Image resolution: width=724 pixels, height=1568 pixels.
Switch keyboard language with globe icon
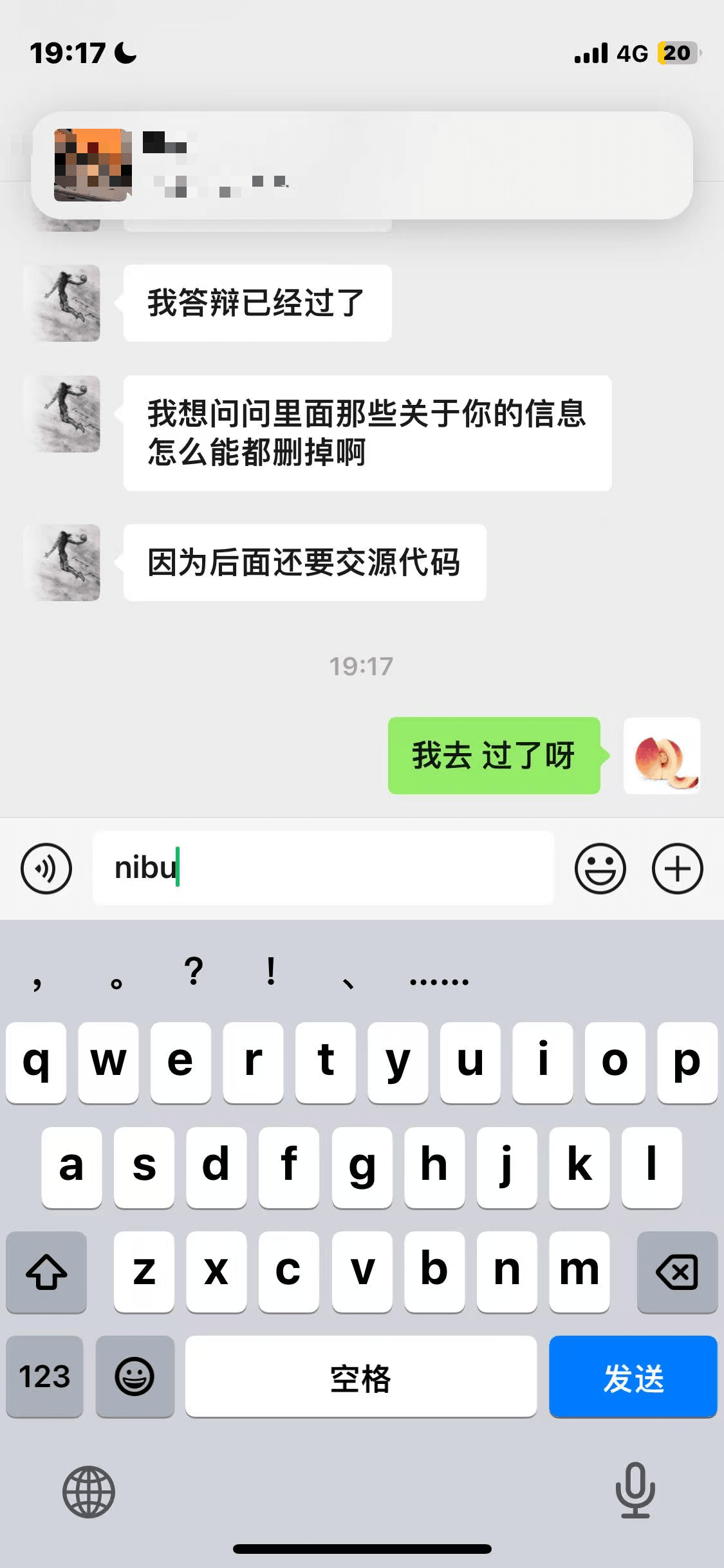[89, 1491]
